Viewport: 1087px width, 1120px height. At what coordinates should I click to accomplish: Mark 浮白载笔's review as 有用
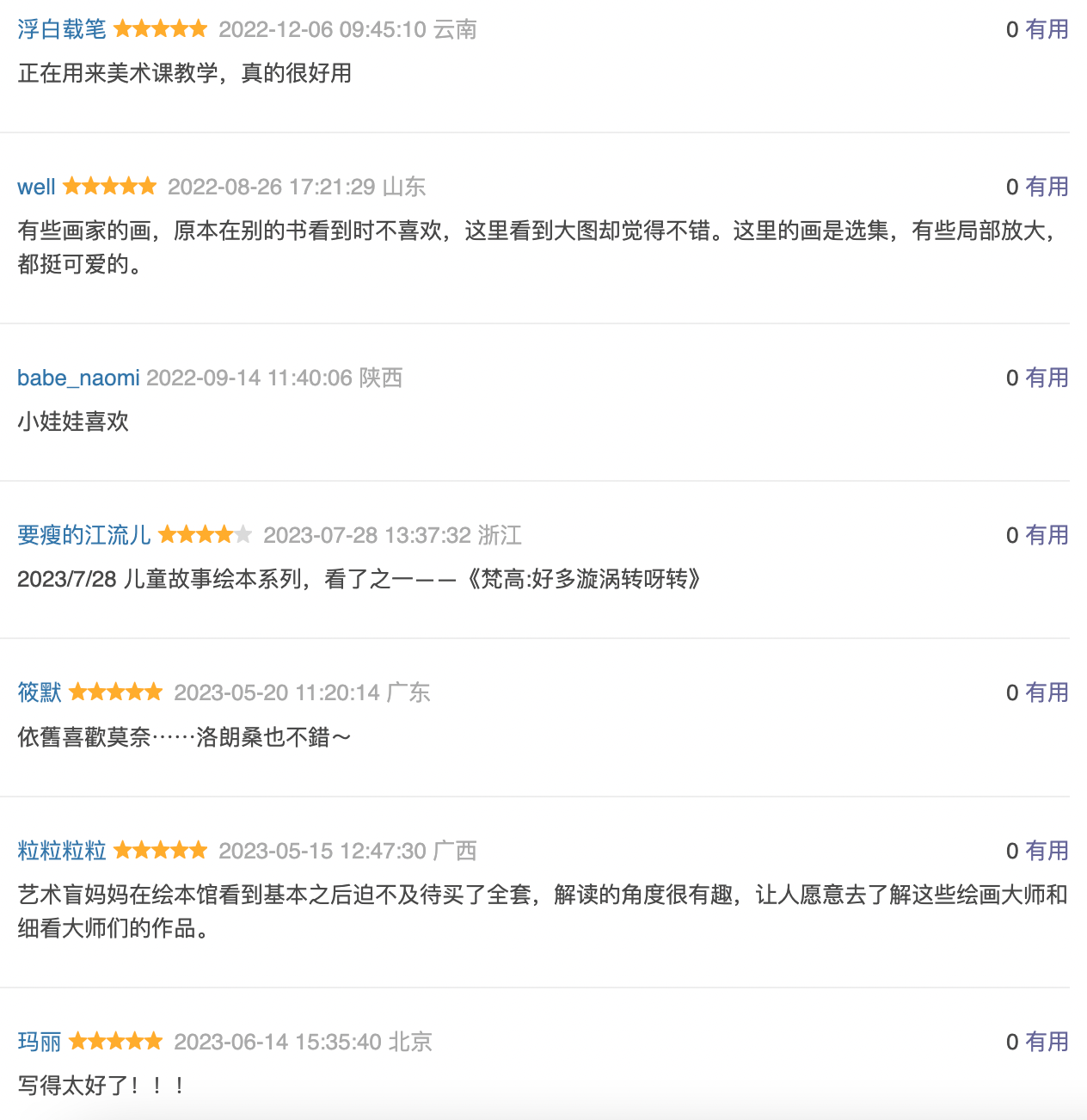coord(1046,29)
